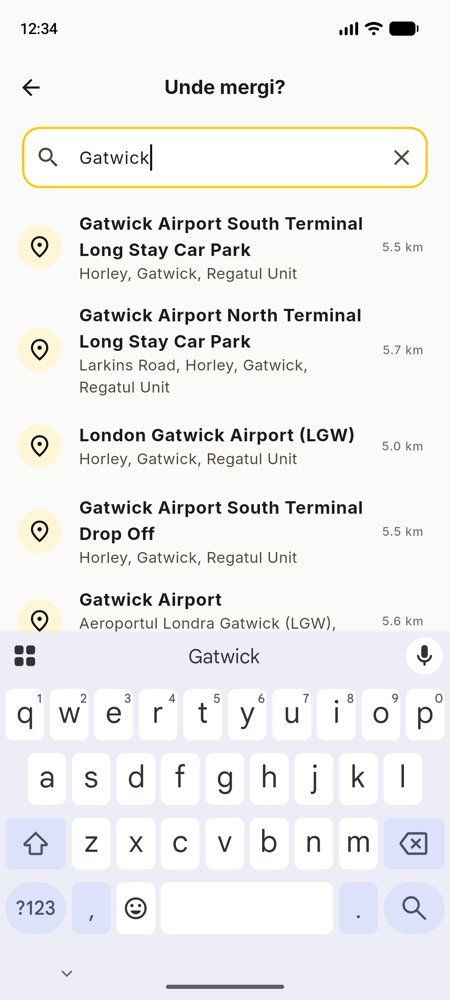Activate the keyboard microphone for voice input
The height and width of the screenshot is (1000, 450).
(x=424, y=656)
